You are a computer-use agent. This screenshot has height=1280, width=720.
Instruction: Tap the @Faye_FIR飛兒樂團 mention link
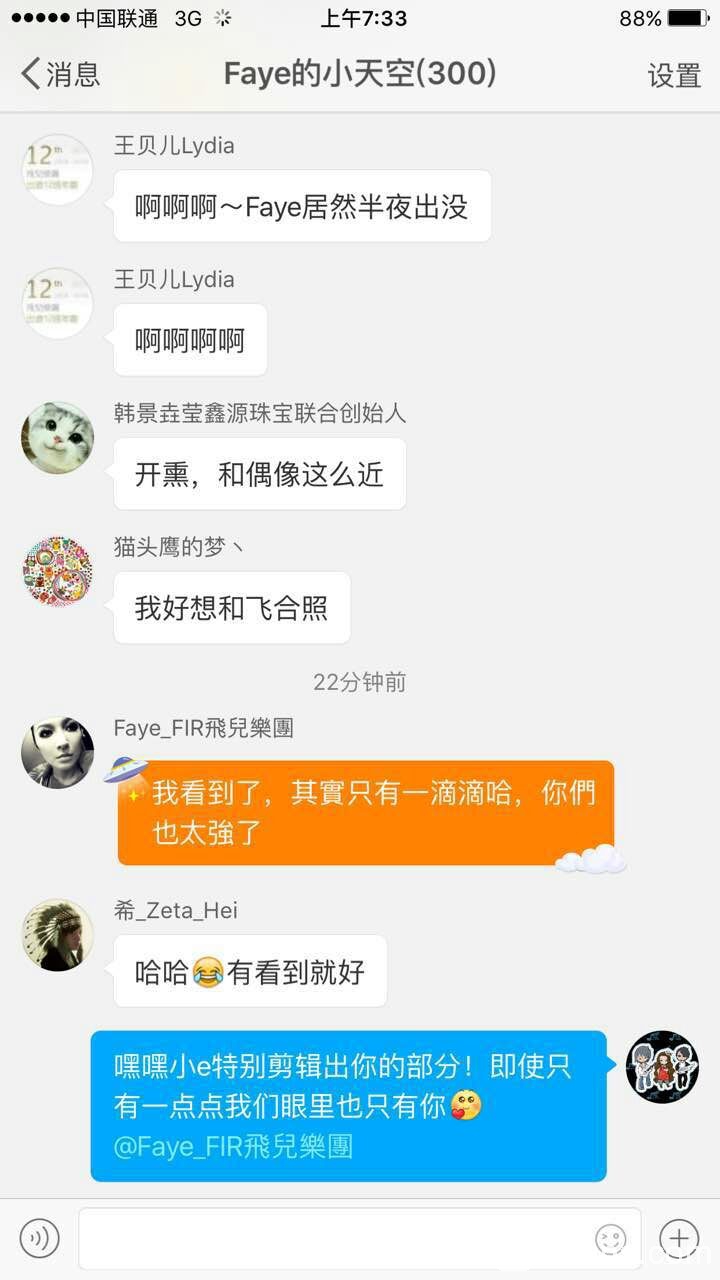pyautogui.click(x=233, y=1145)
